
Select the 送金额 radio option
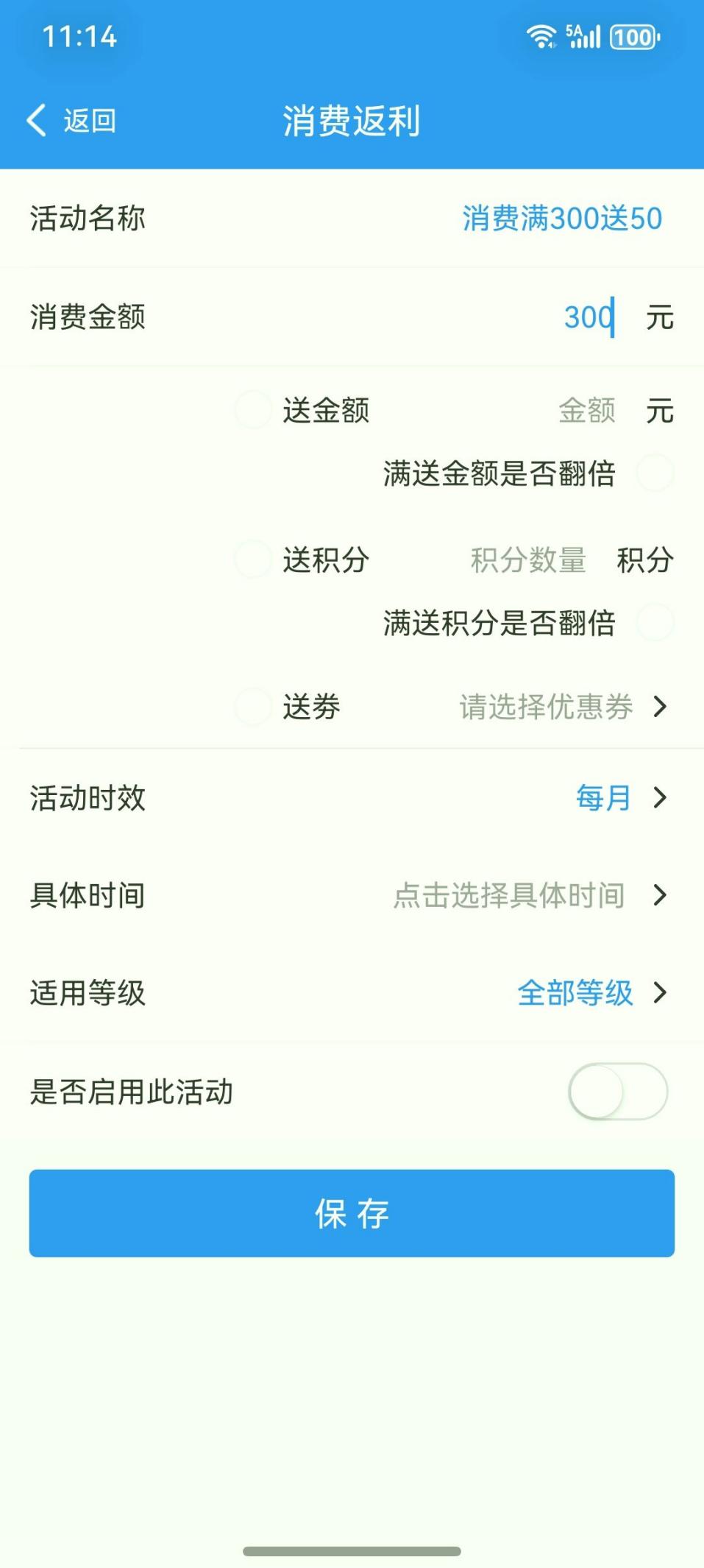(x=253, y=410)
